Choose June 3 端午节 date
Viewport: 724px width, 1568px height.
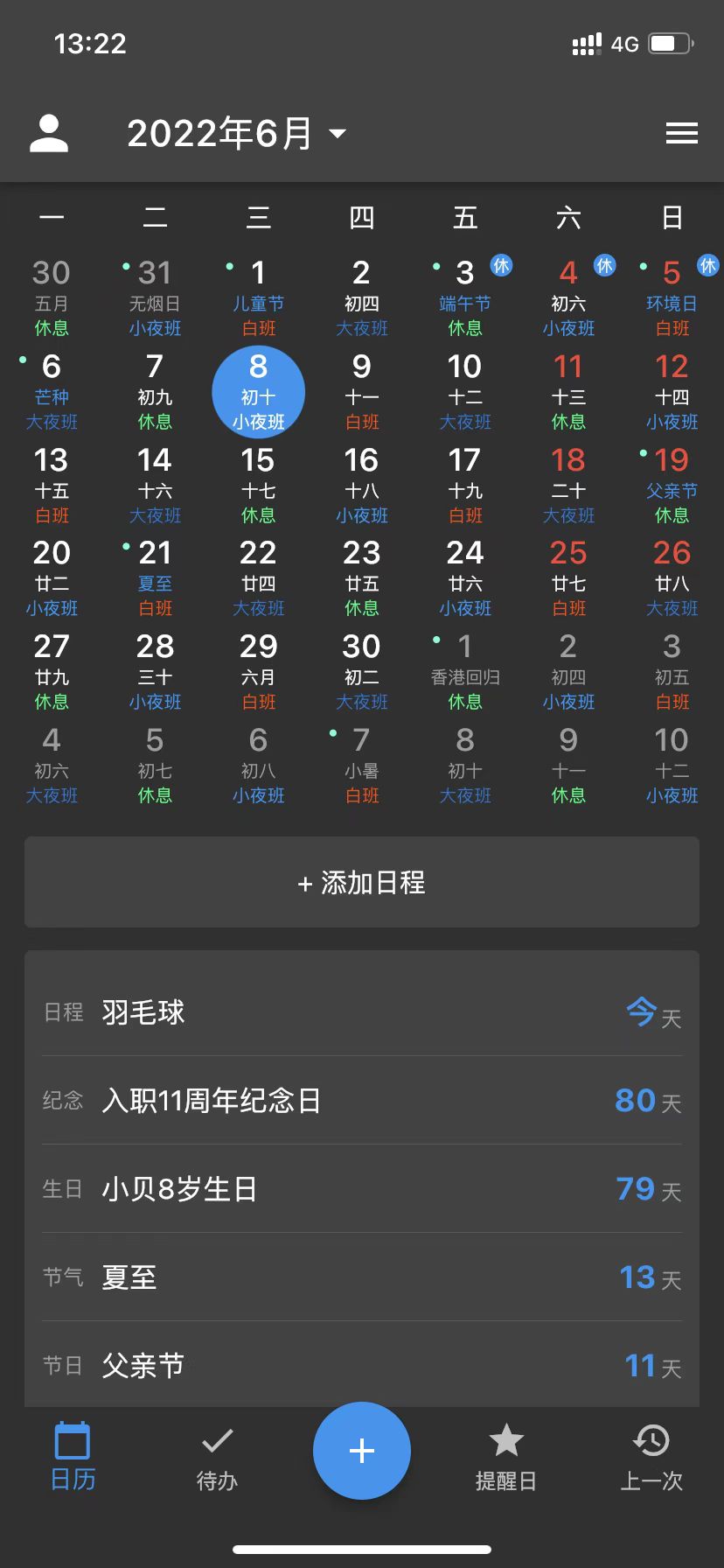point(465,297)
